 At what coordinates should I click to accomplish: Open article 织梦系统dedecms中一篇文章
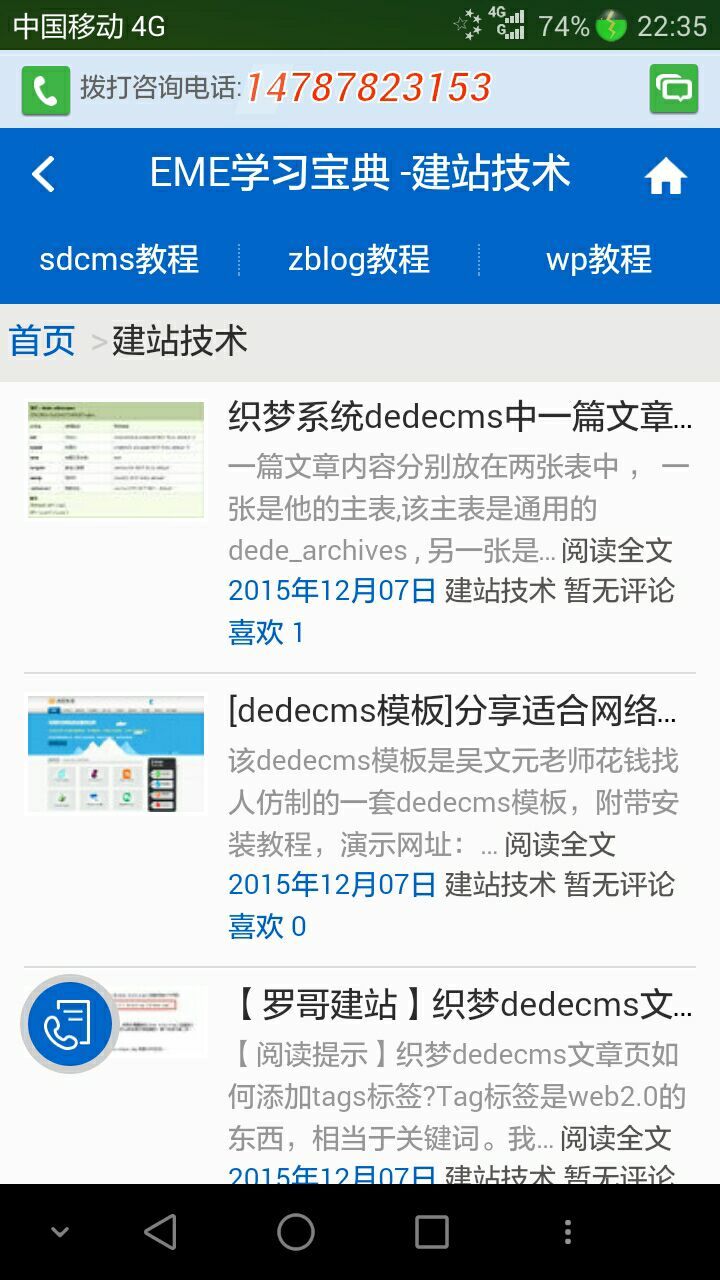tap(460, 416)
